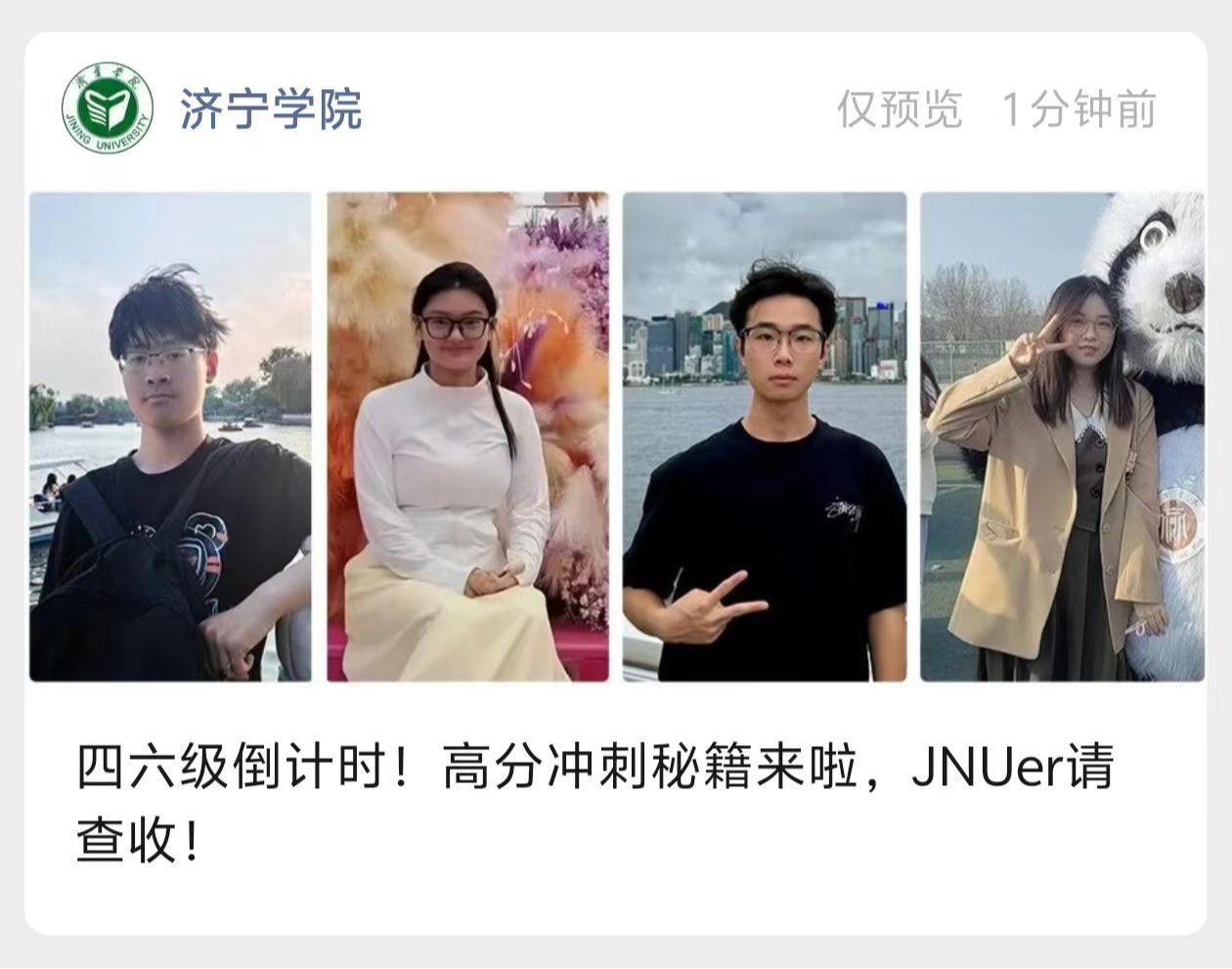
Task: Open the photo of girl in white dress
Action: click(x=467, y=436)
